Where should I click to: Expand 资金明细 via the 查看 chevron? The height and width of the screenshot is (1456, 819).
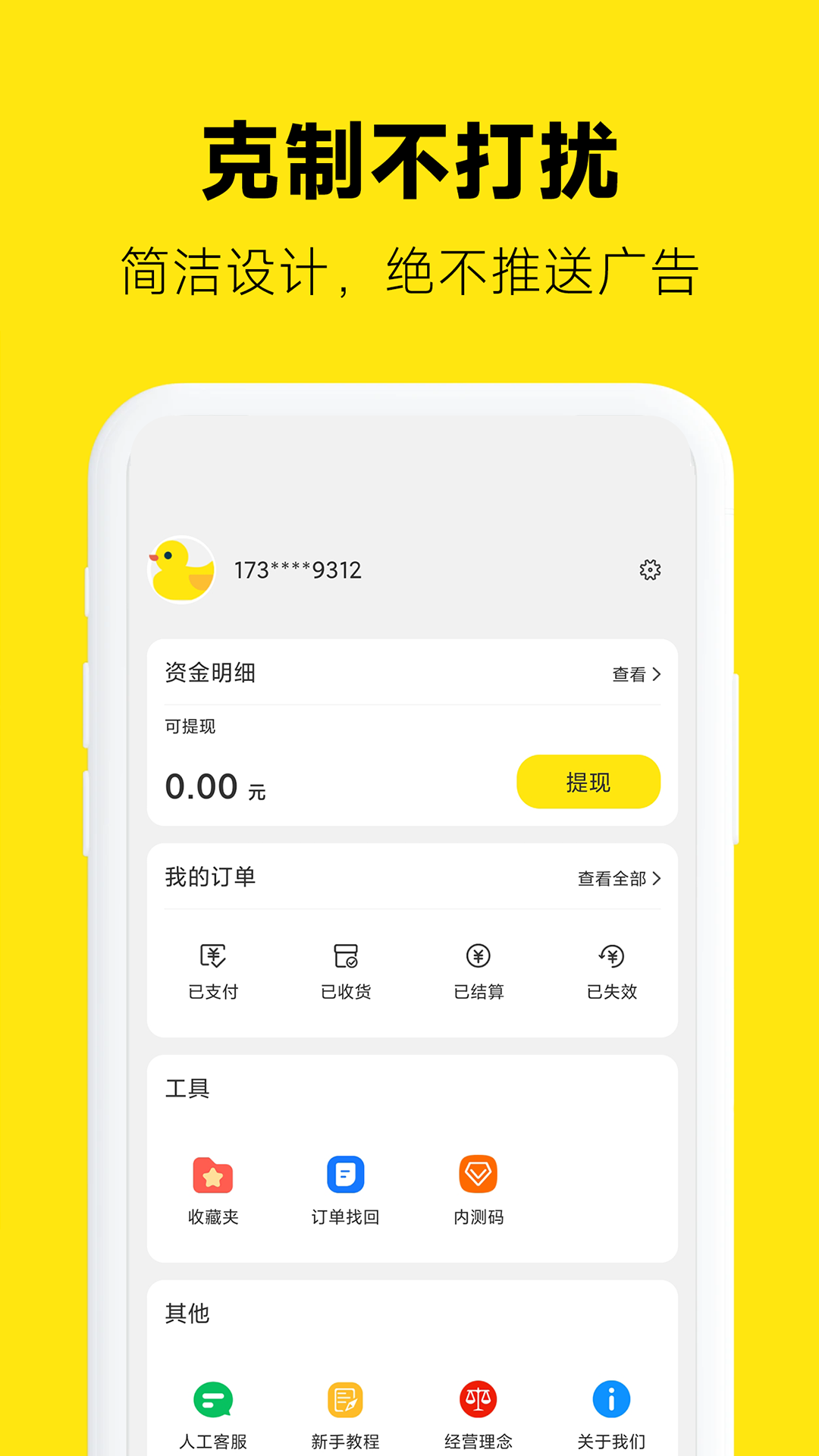pos(635,673)
